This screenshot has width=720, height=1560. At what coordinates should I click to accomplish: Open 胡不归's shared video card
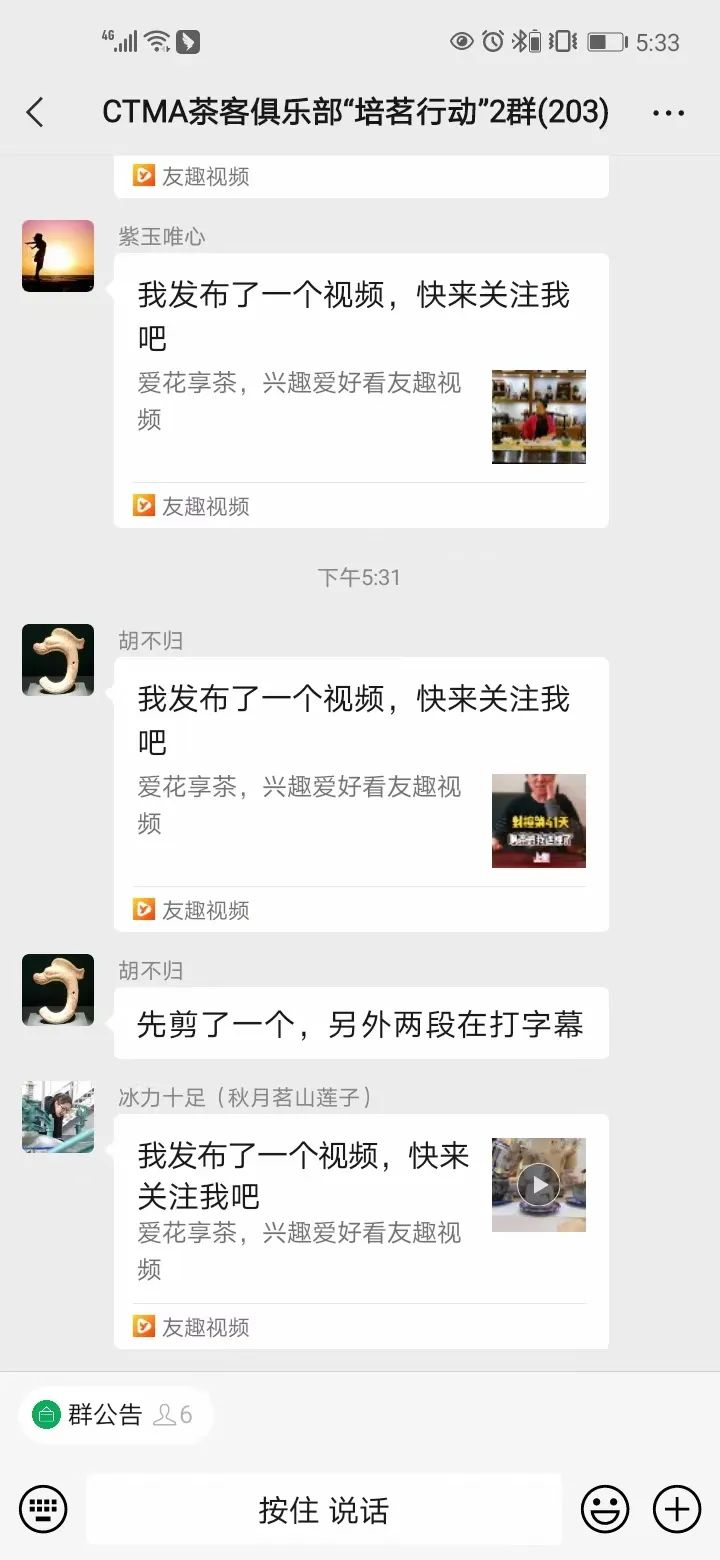(x=360, y=793)
